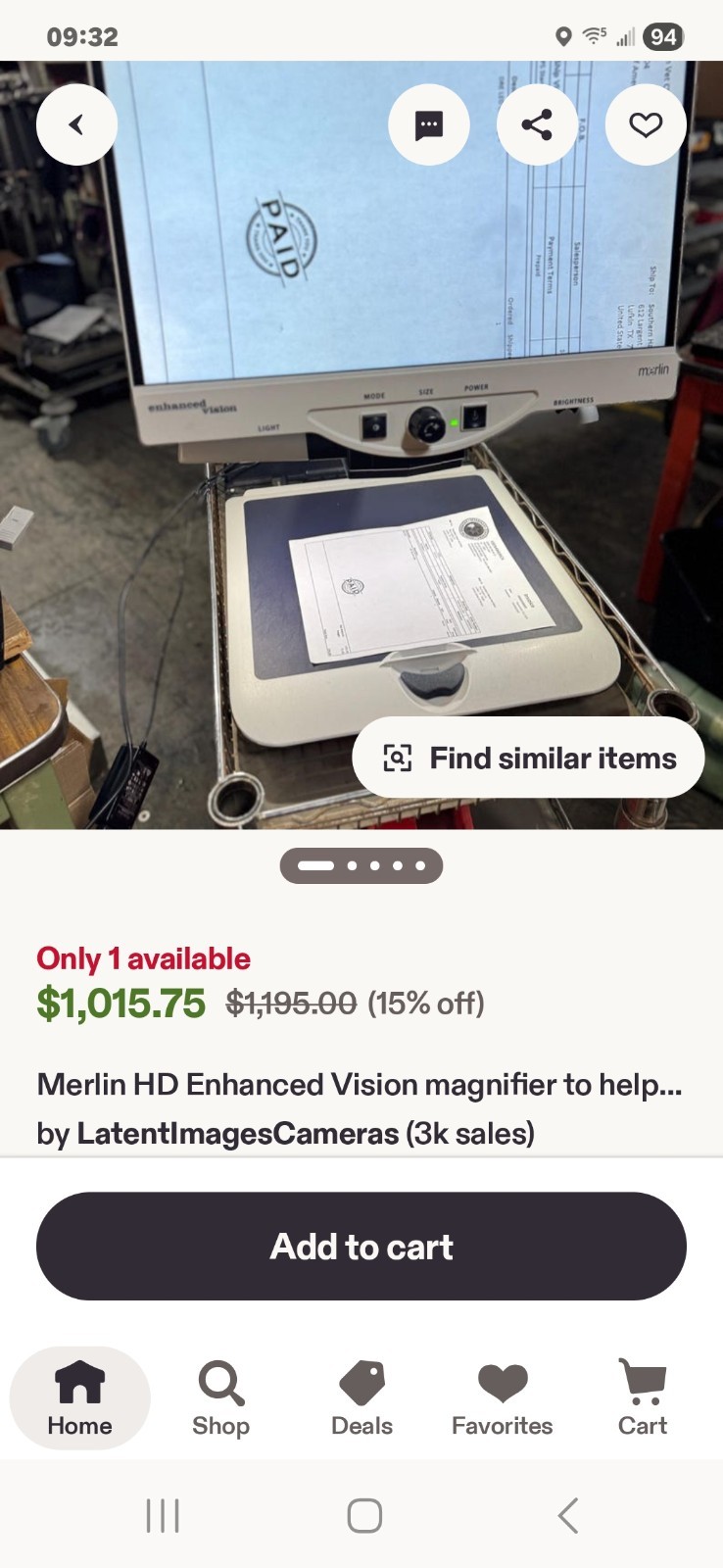Share this Merlin HD listing
The width and height of the screenshot is (723, 1568).
(x=537, y=124)
